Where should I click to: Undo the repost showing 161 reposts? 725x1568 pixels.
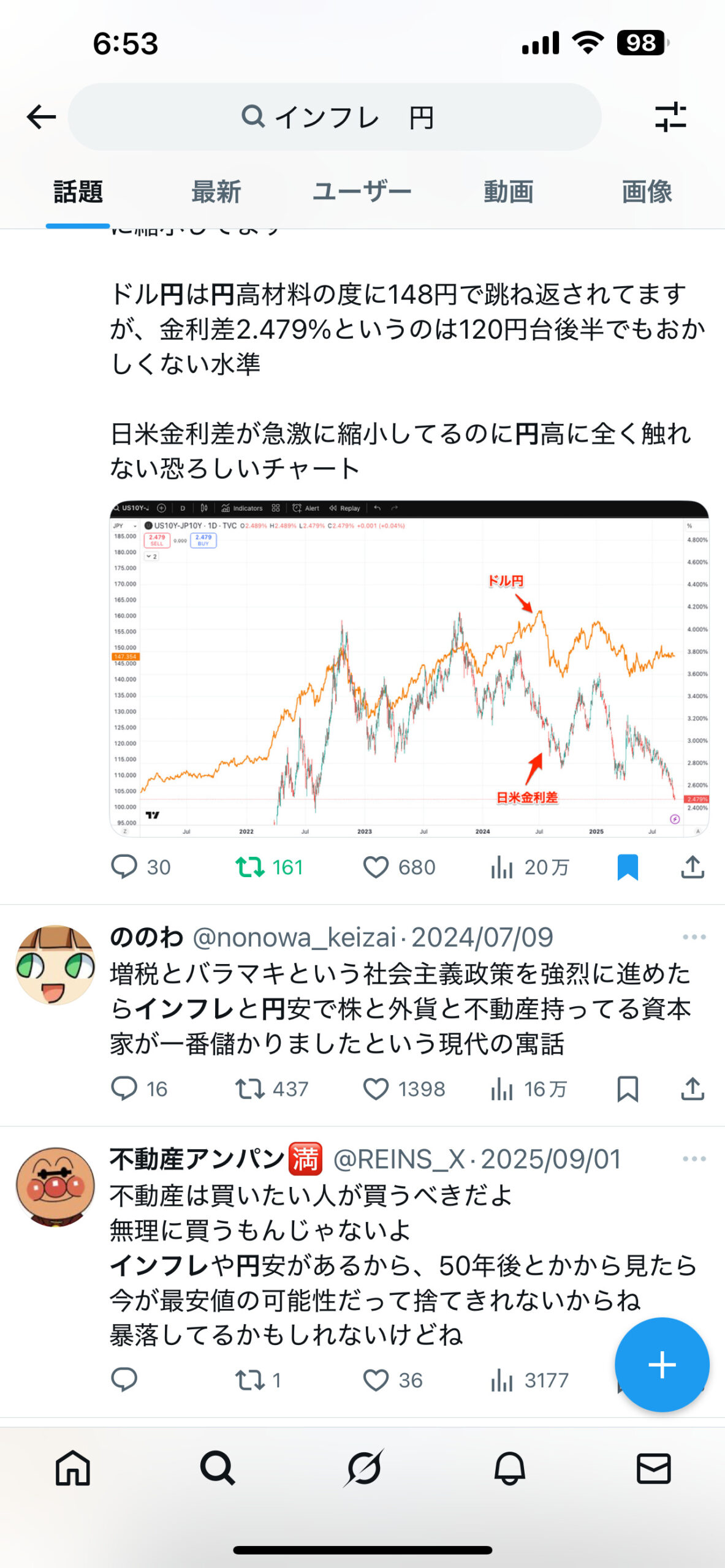250,867
